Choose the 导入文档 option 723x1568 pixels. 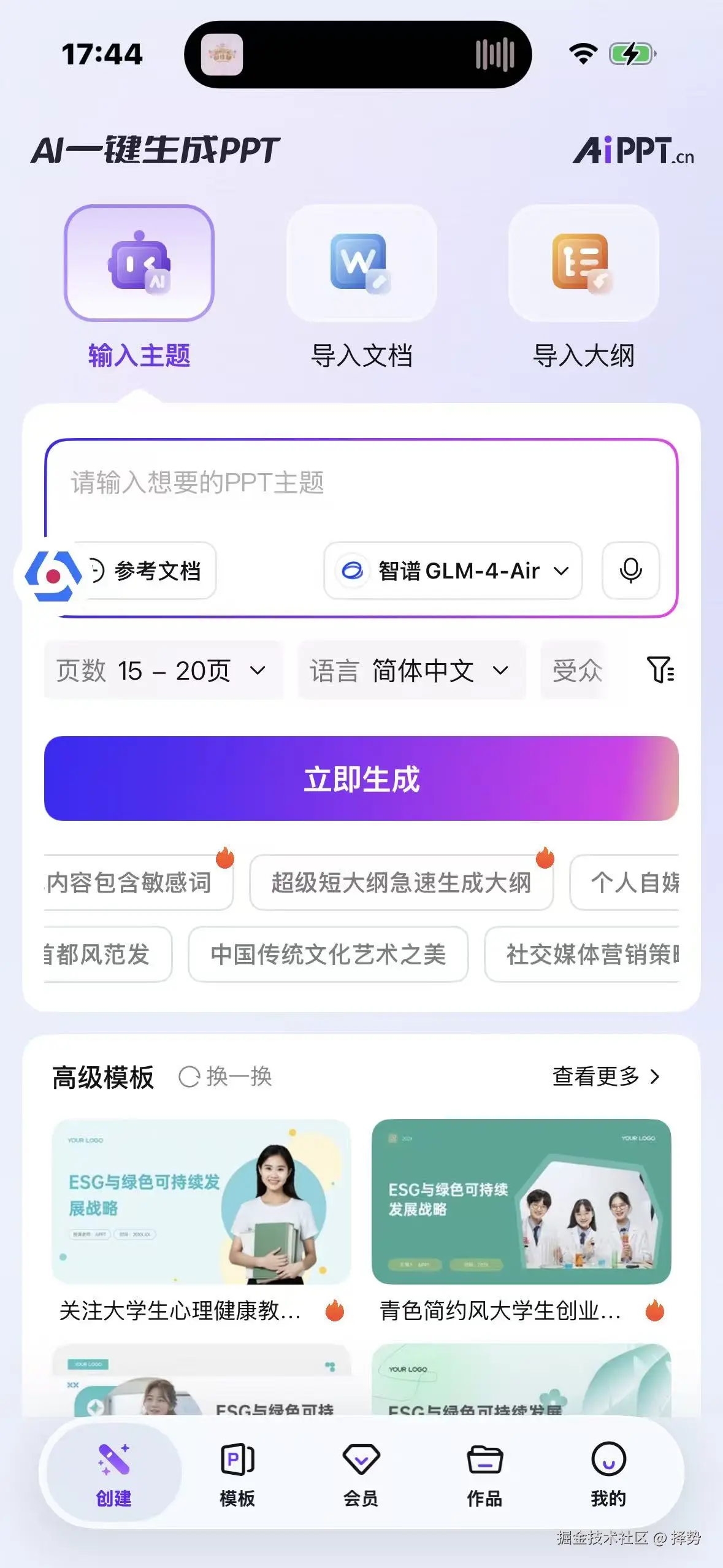361,264
